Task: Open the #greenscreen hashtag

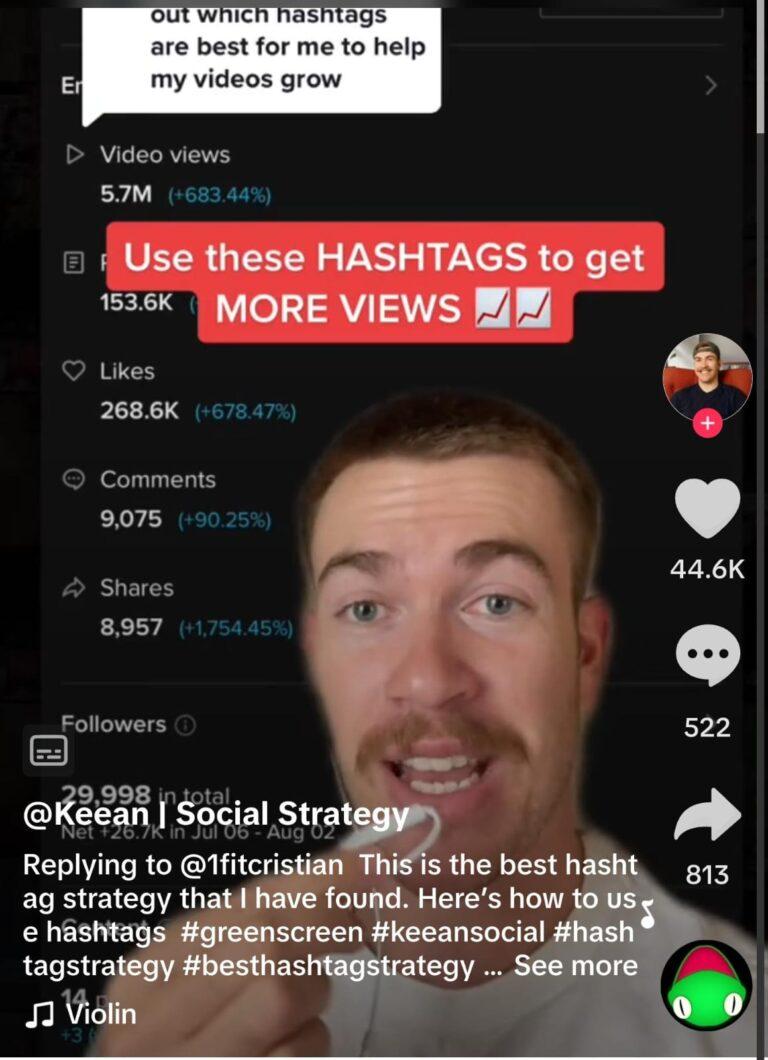Action: click(x=268, y=932)
